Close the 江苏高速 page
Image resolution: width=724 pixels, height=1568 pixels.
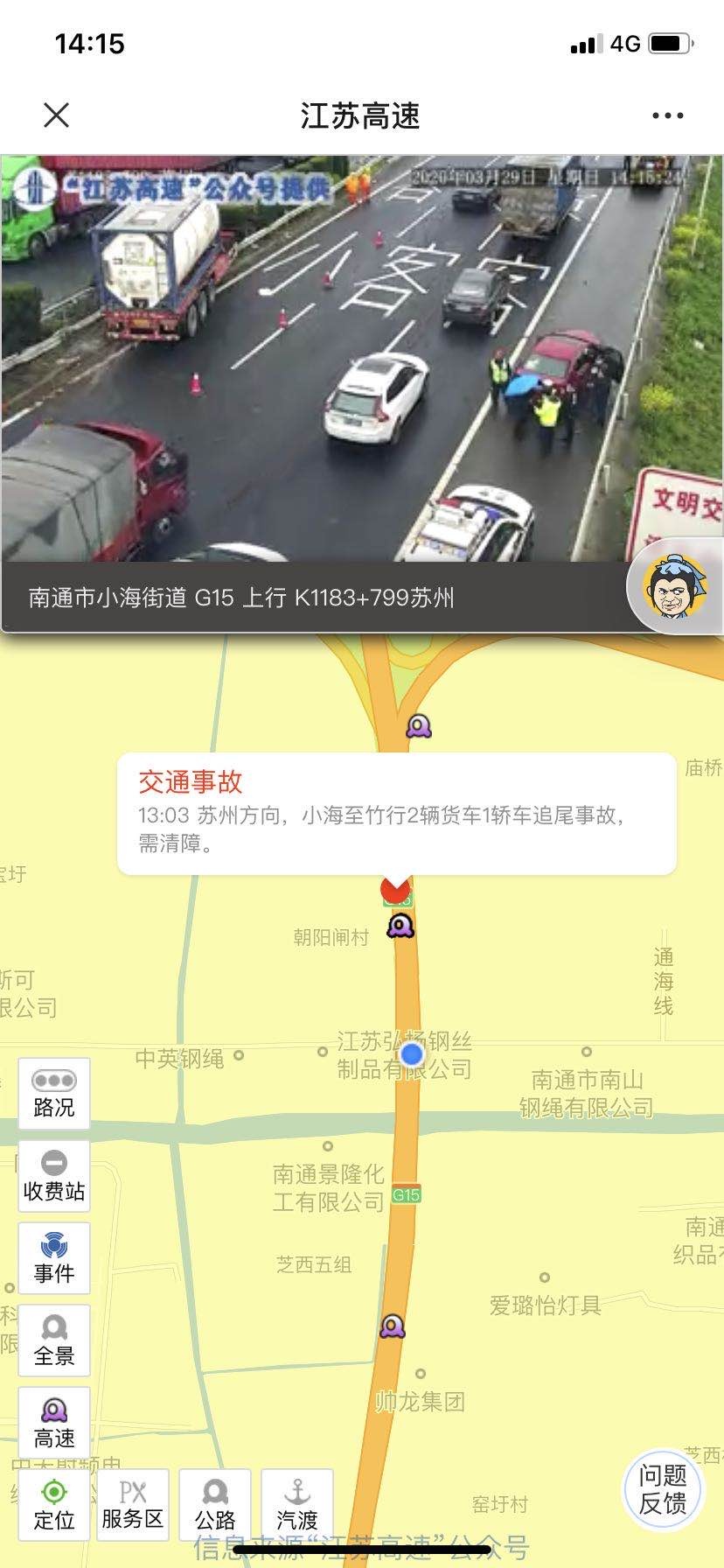point(57,115)
